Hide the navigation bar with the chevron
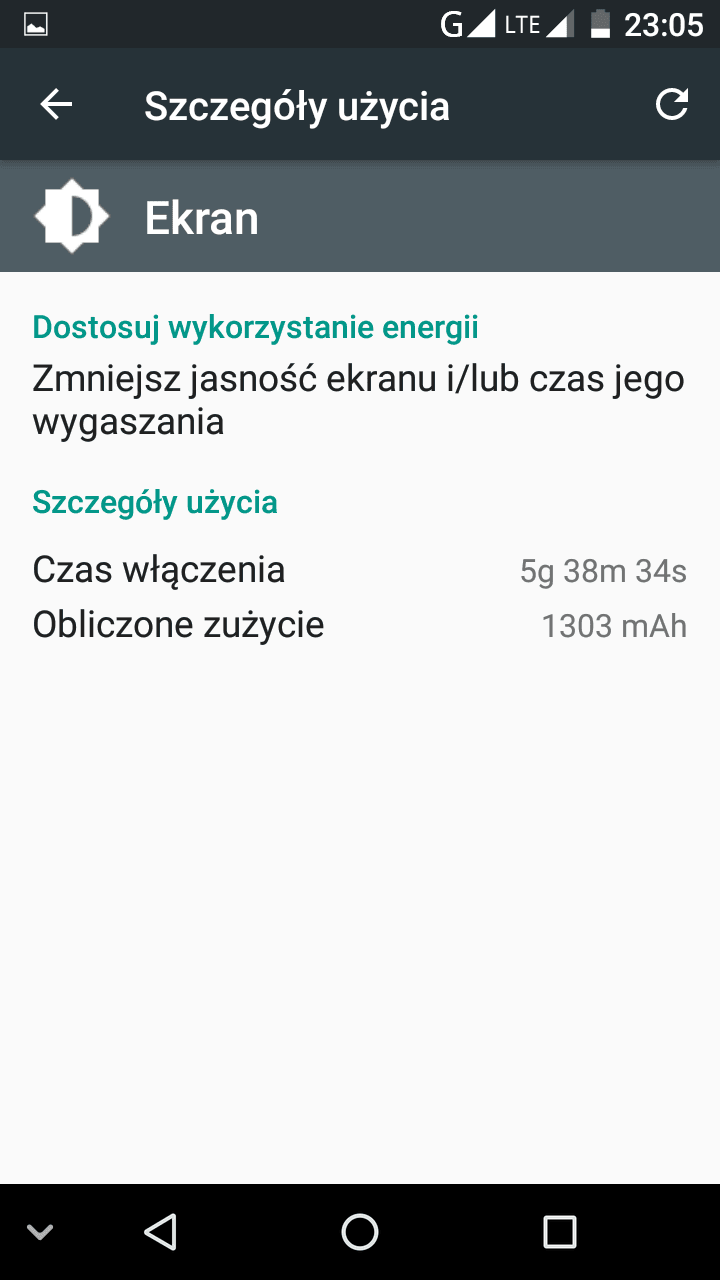Image resolution: width=720 pixels, height=1280 pixels. [40, 1232]
